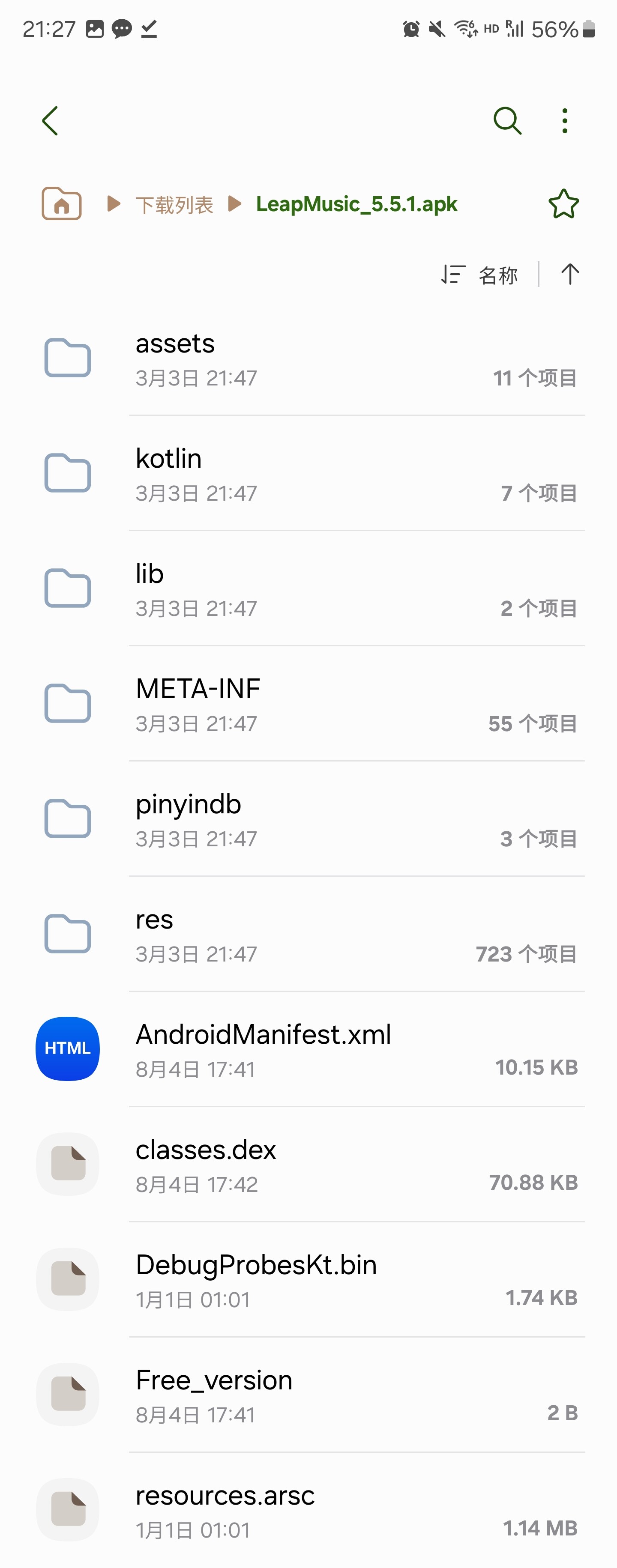
Task: Open the kotlin folder
Action: click(308, 474)
